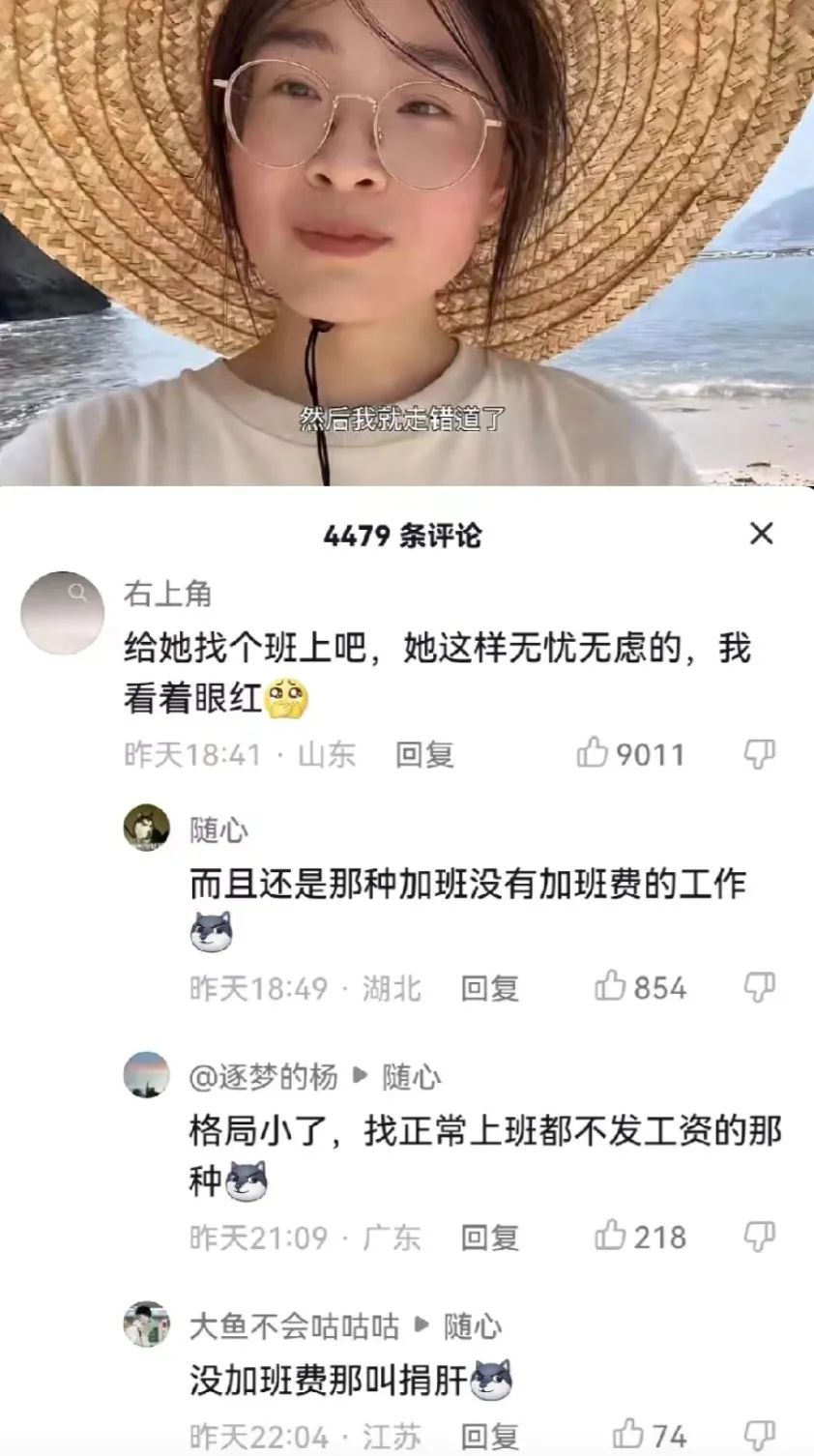Dislike 大鱼不会咕咕咕's reply
The height and width of the screenshot is (1456, 814).
pyautogui.click(x=759, y=1435)
